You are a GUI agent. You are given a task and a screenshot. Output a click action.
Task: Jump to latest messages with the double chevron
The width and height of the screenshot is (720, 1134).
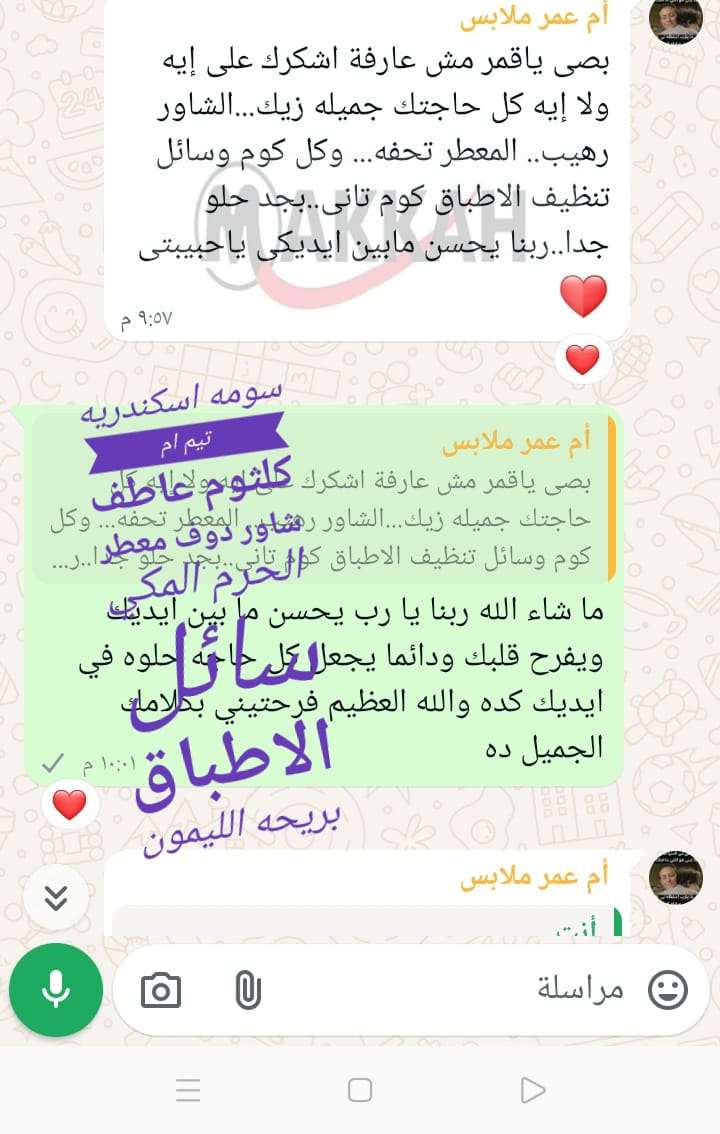click(57, 898)
